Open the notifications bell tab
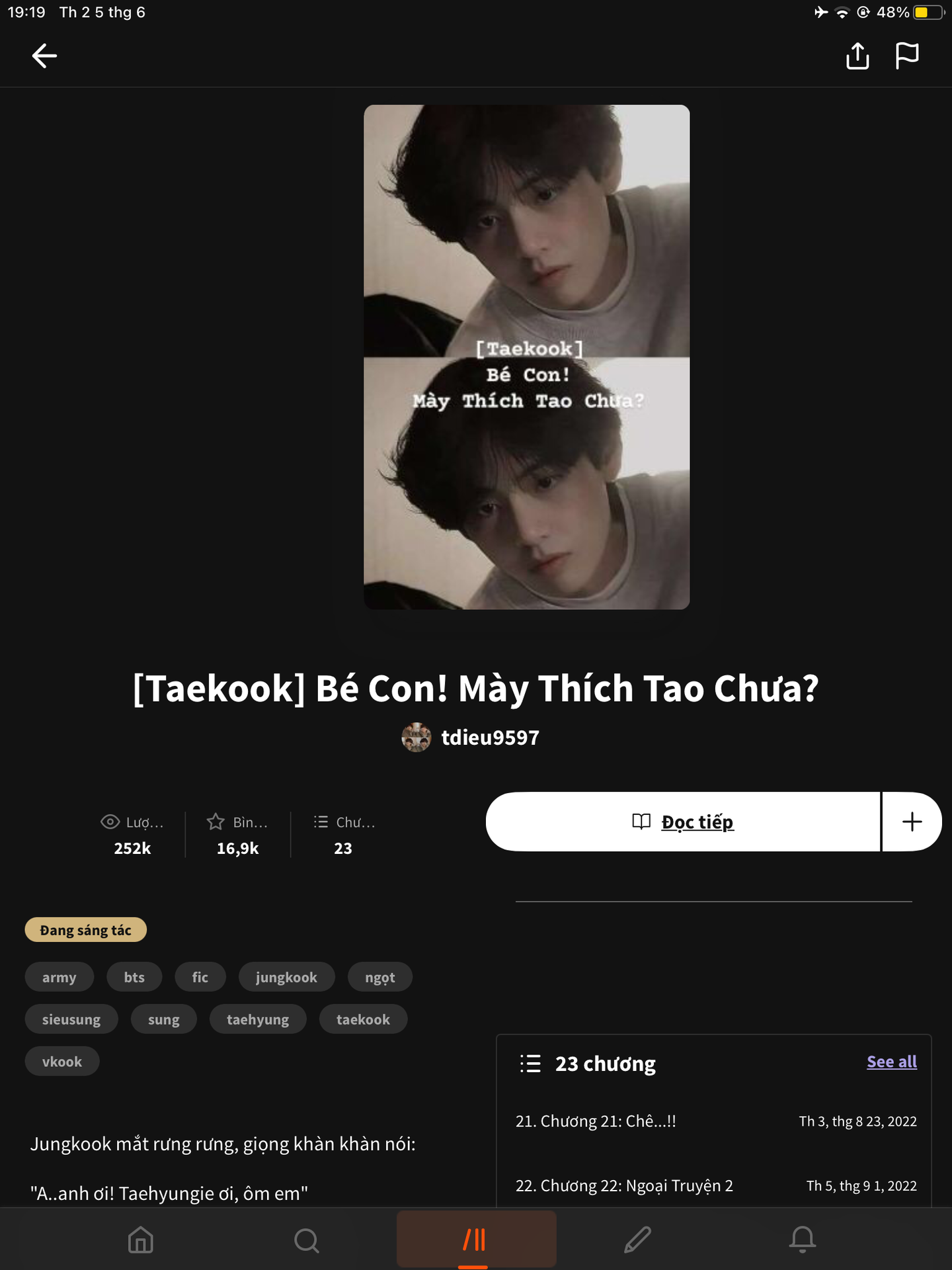Image resolution: width=952 pixels, height=1270 pixels. (803, 1240)
